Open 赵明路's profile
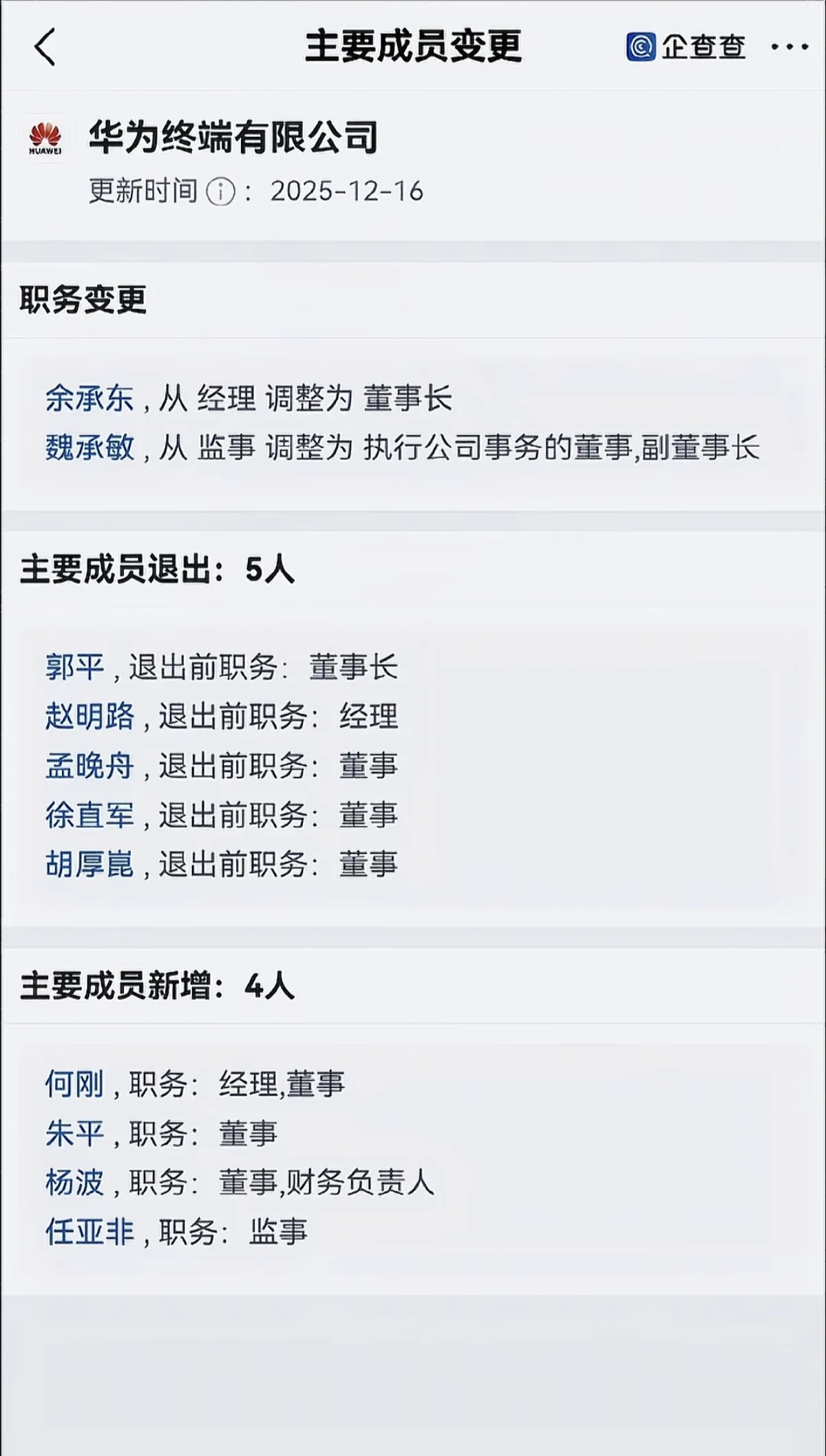Image resolution: width=826 pixels, height=1456 pixels. [x=91, y=715]
